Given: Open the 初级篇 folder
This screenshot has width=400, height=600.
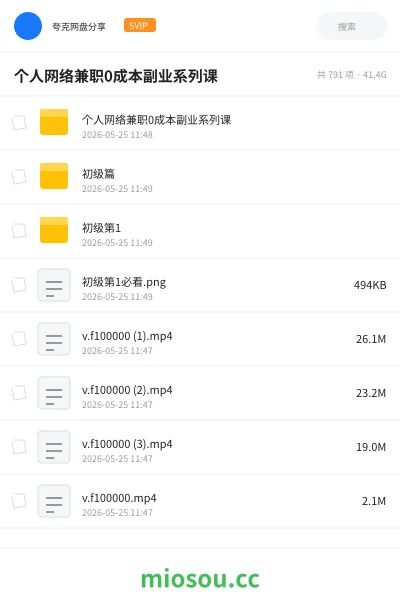Looking at the screenshot, I should click(x=200, y=177).
